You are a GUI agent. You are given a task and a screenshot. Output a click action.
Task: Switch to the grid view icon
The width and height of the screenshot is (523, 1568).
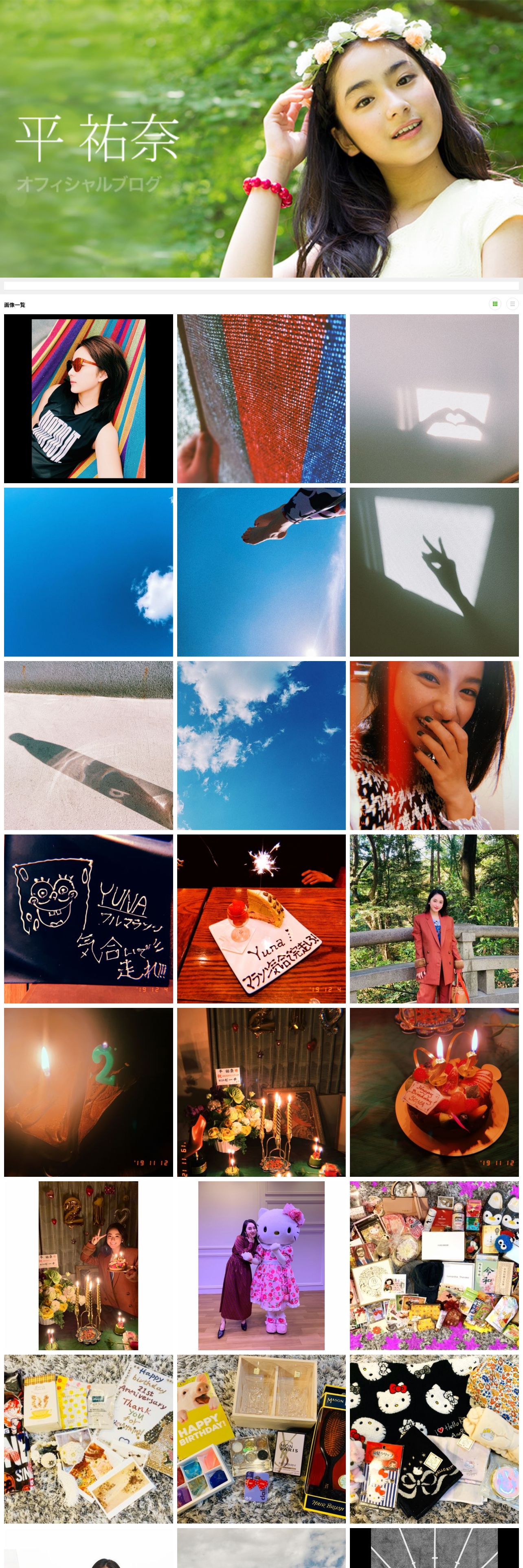coord(494,304)
